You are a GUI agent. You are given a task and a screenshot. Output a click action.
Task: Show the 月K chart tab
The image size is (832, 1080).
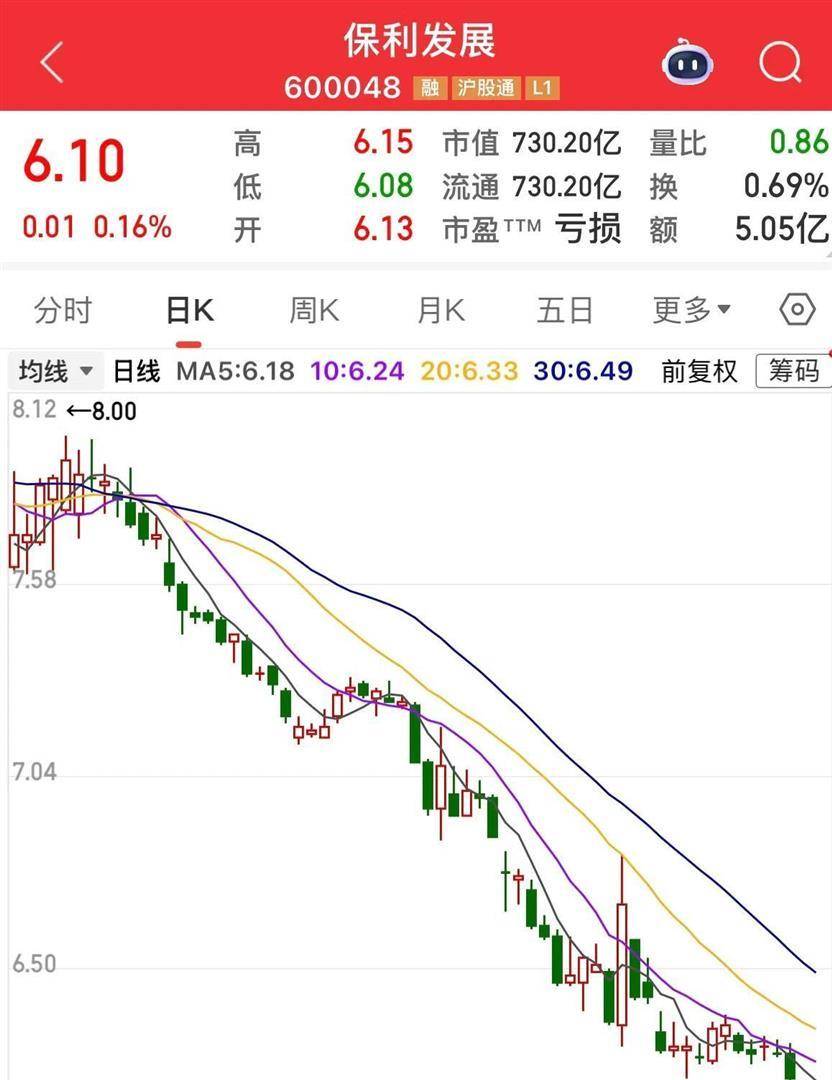(x=441, y=311)
